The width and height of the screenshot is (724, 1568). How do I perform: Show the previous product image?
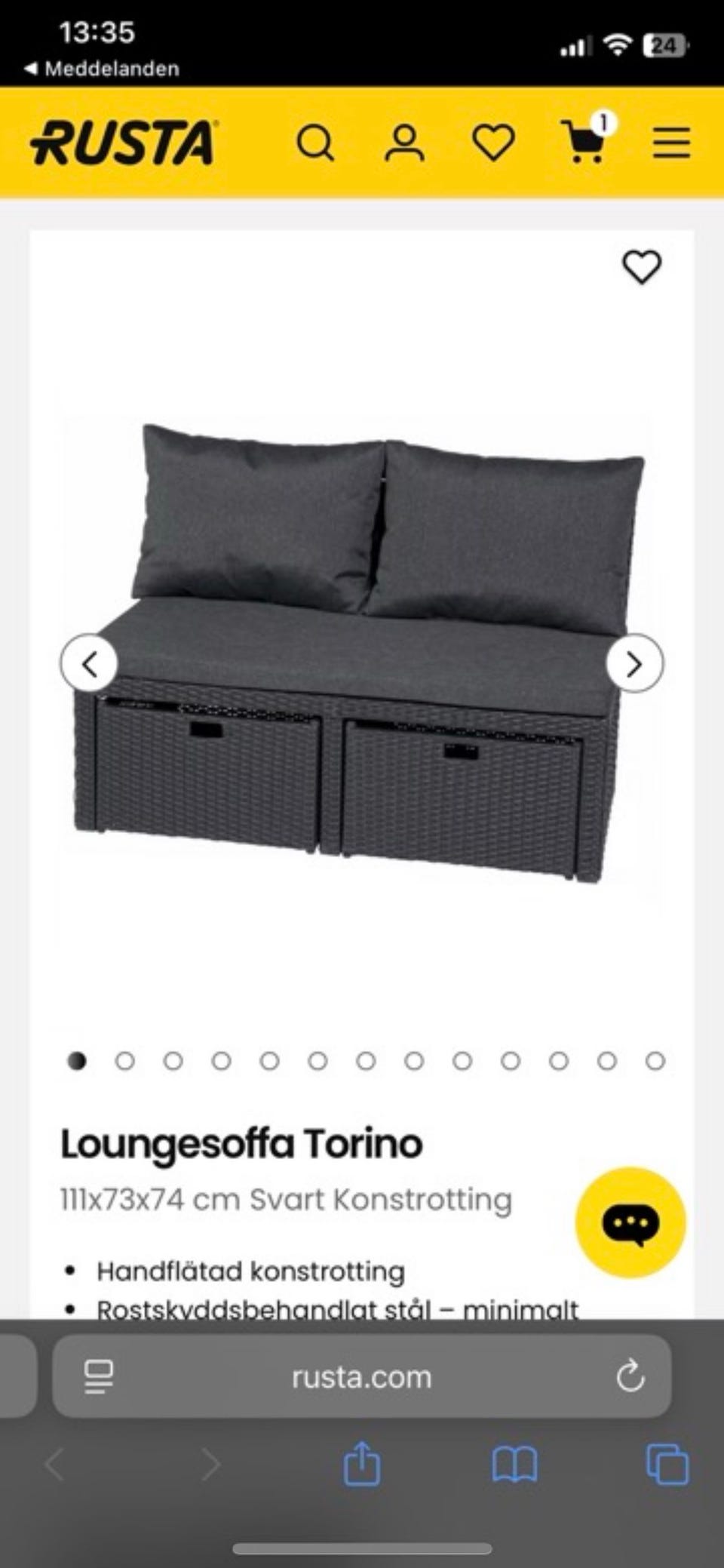click(89, 664)
